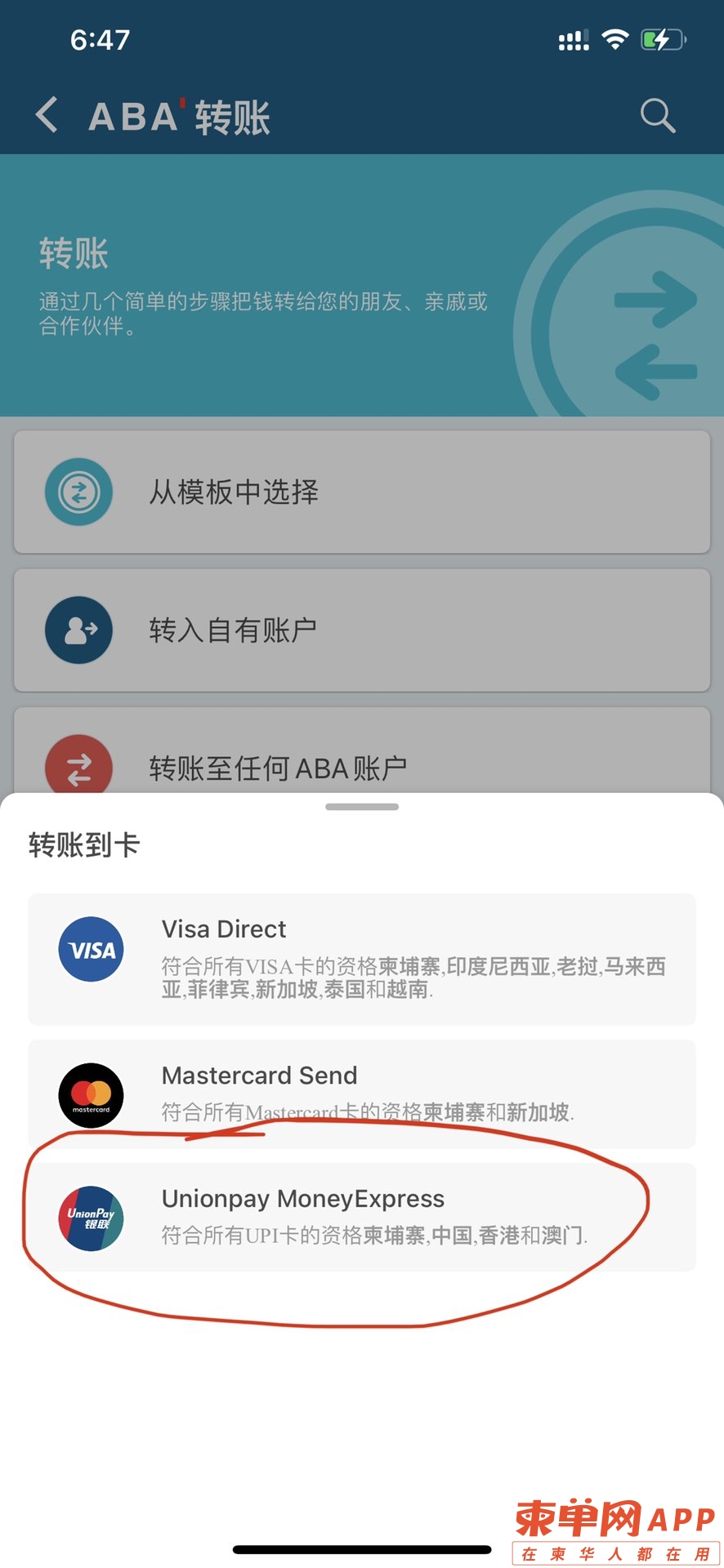Open 转账至任何 ABA 账户 option
The width and height of the screenshot is (724, 1568).
361,759
